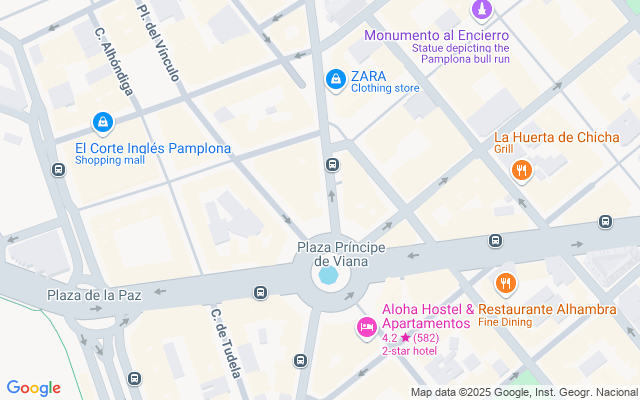Tap the Monumento al Encierro landmark marker
Image resolution: width=640 pixels, height=400 pixels.
[x=482, y=11]
